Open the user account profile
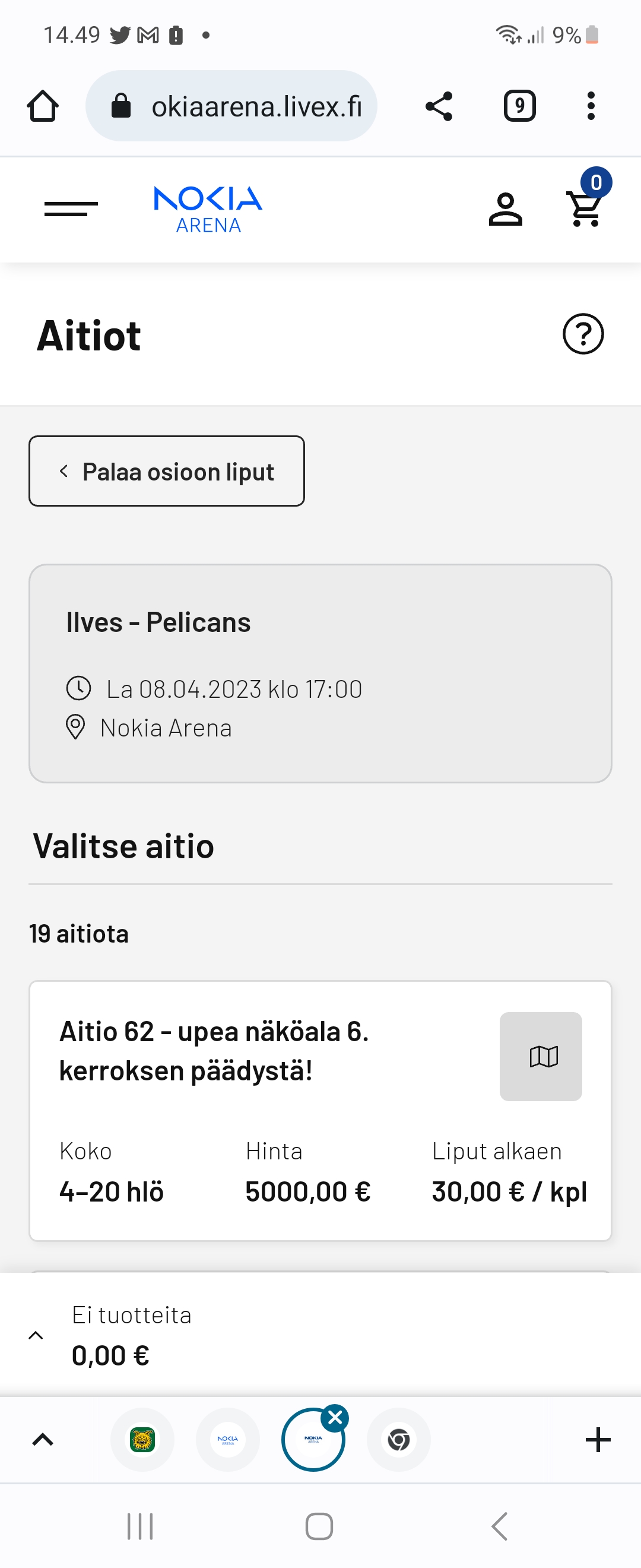The width and height of the screenshot is (641, 1568). click(504, 209)
